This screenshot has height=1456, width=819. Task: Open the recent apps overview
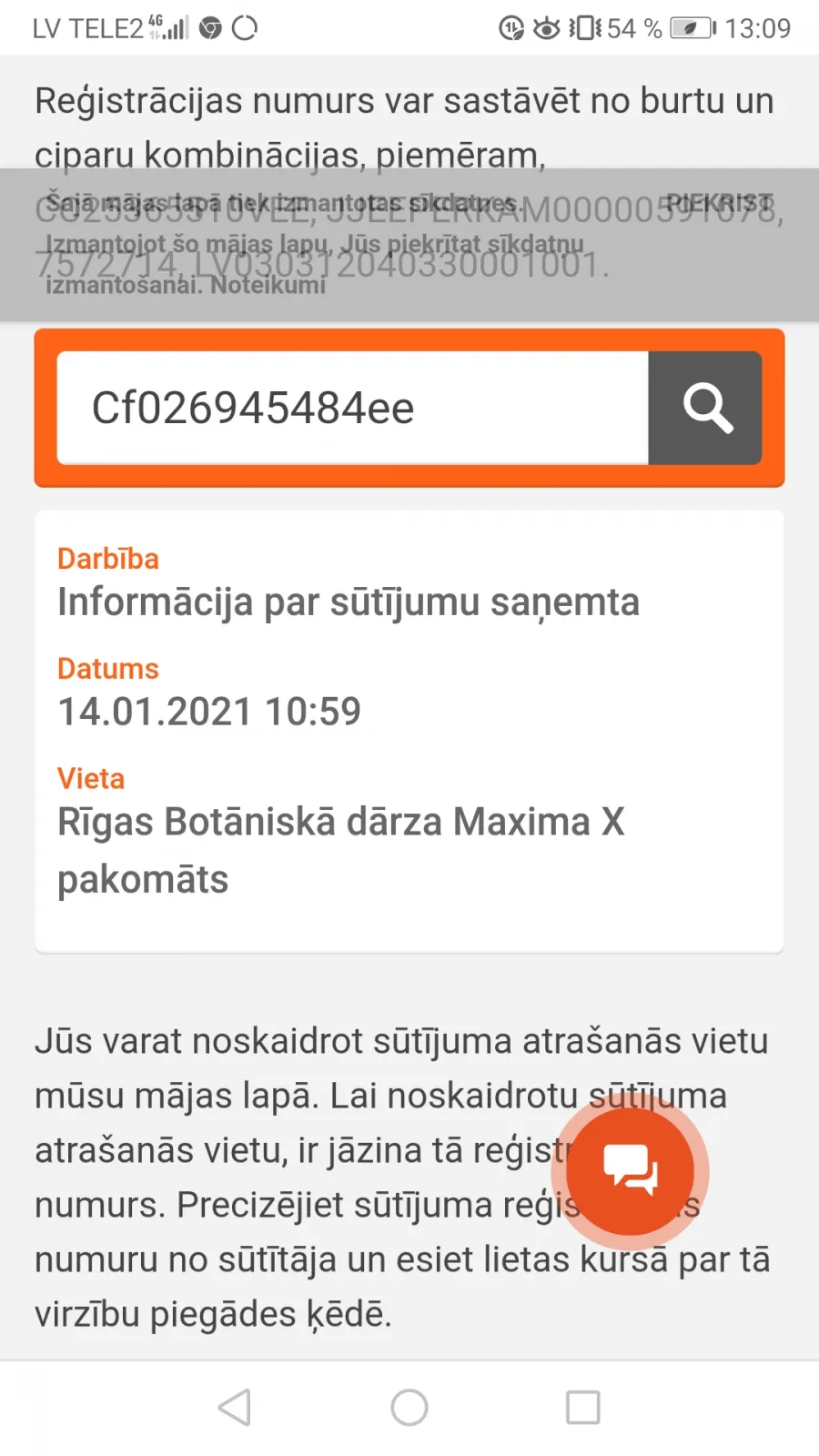point(583,1407)
